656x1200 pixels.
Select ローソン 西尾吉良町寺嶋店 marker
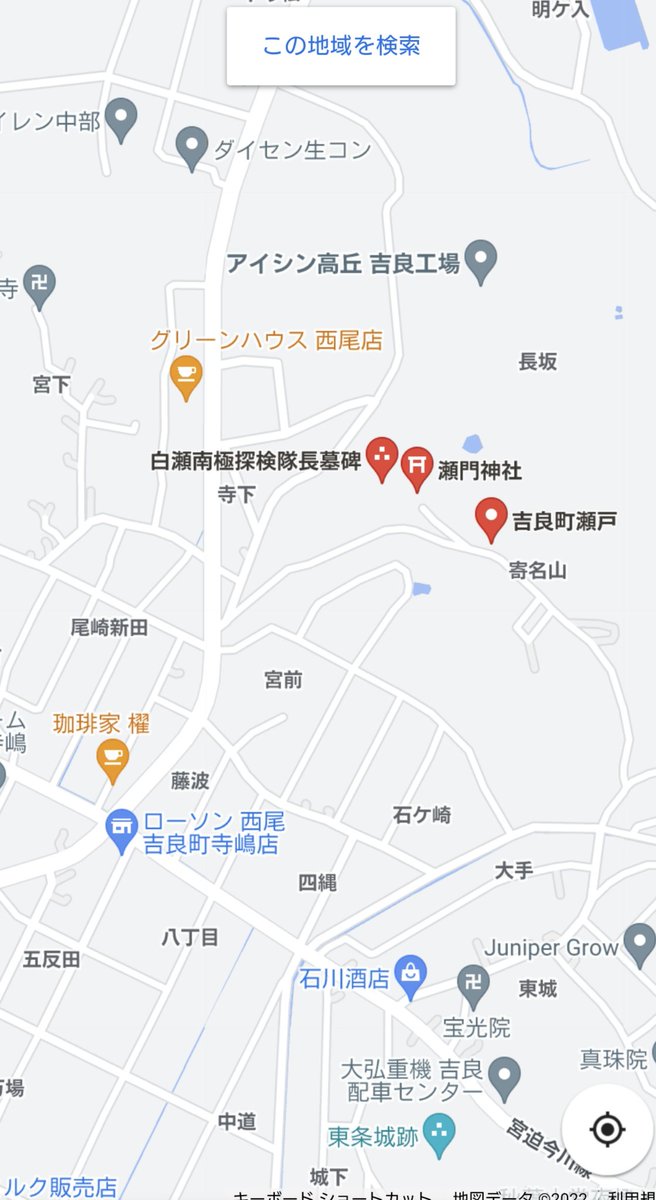pos(122,831)
